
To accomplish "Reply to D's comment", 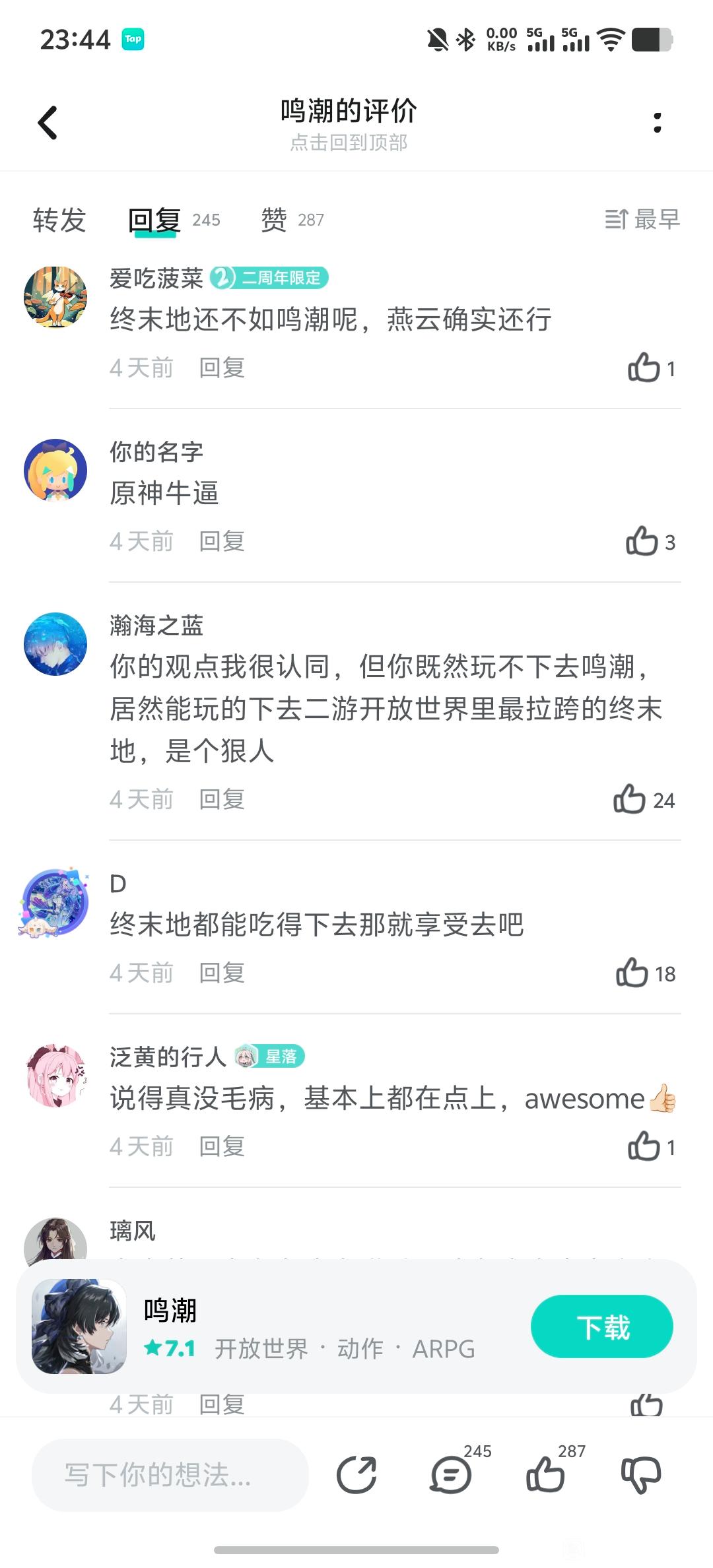I will point(222,973).
